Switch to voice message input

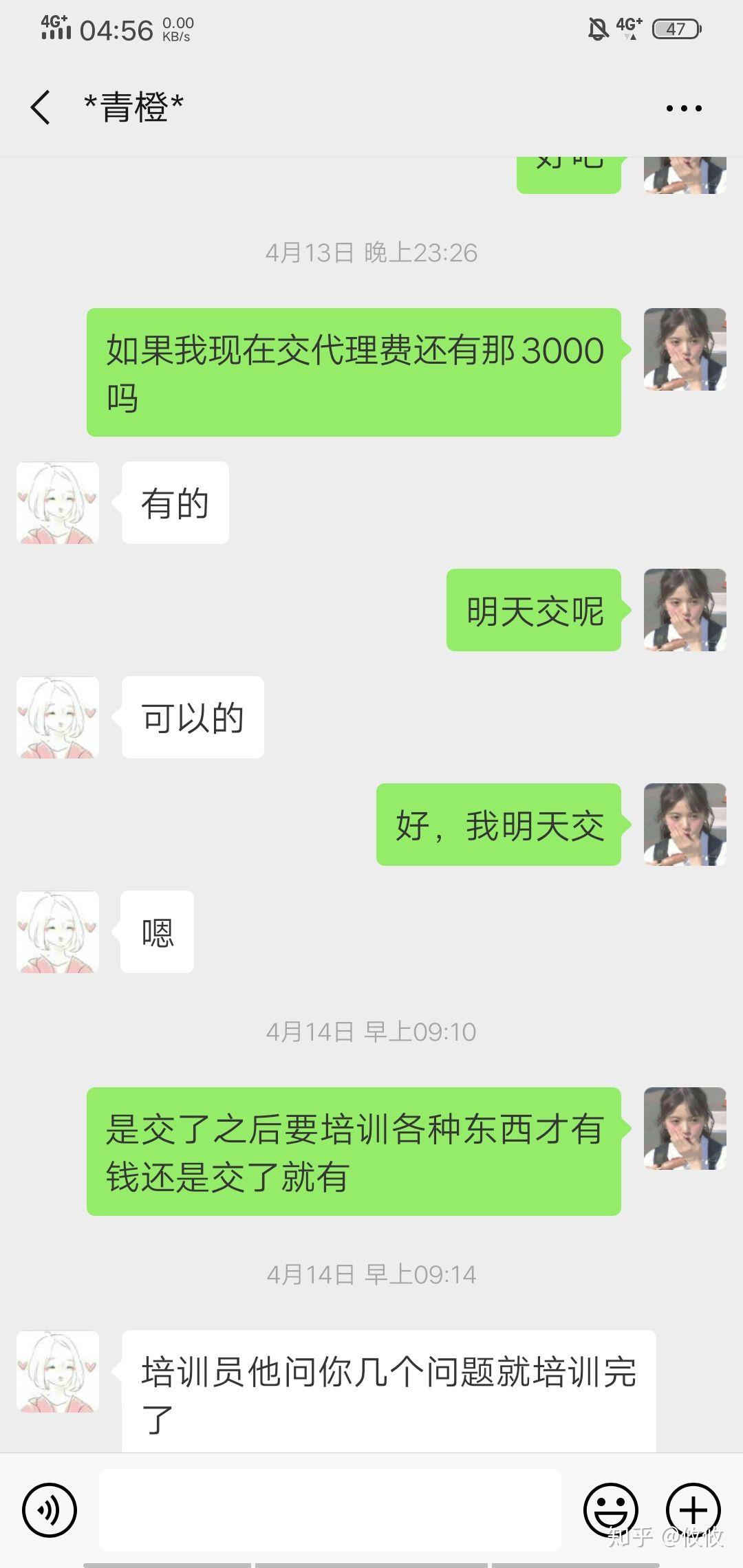(x=49, y=1510)
